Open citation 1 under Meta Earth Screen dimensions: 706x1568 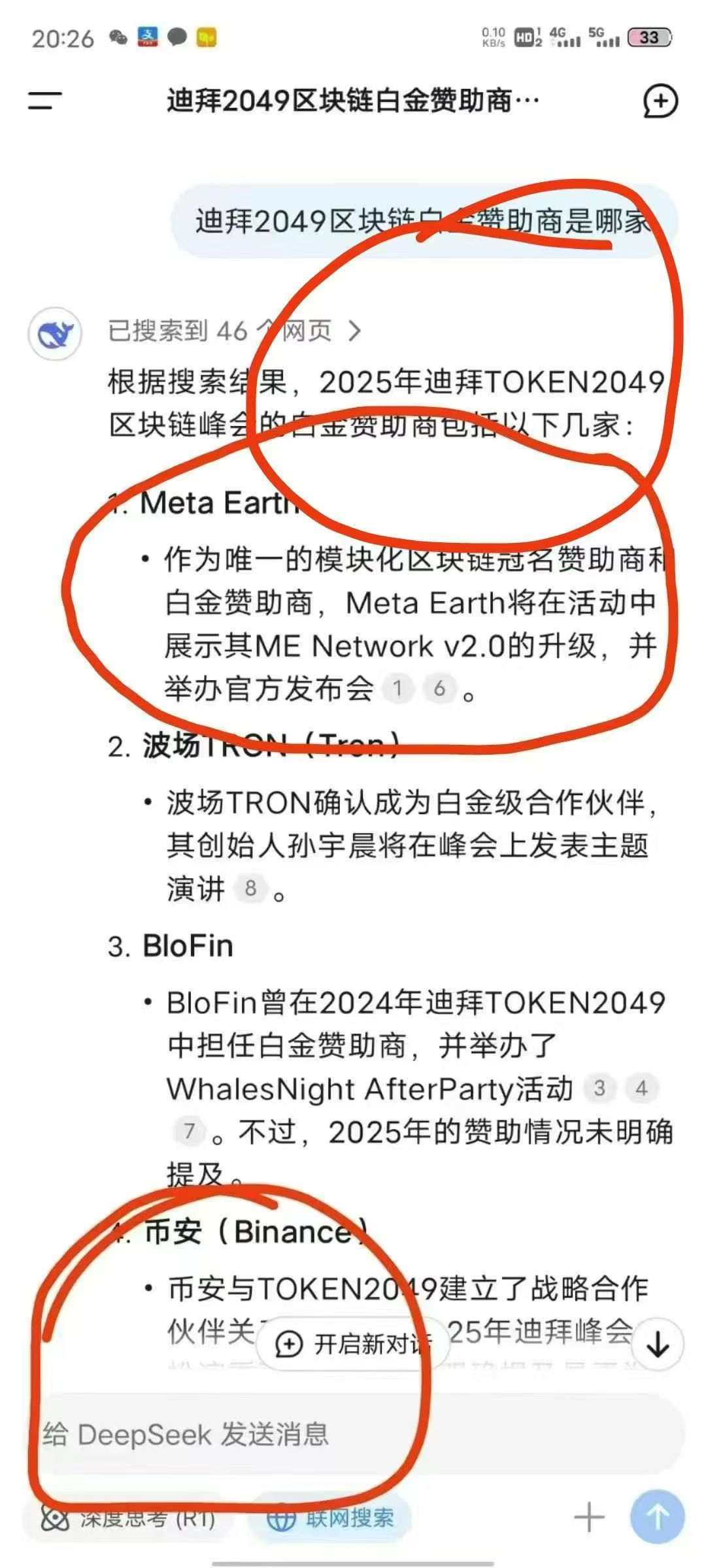tap(397, 689)
